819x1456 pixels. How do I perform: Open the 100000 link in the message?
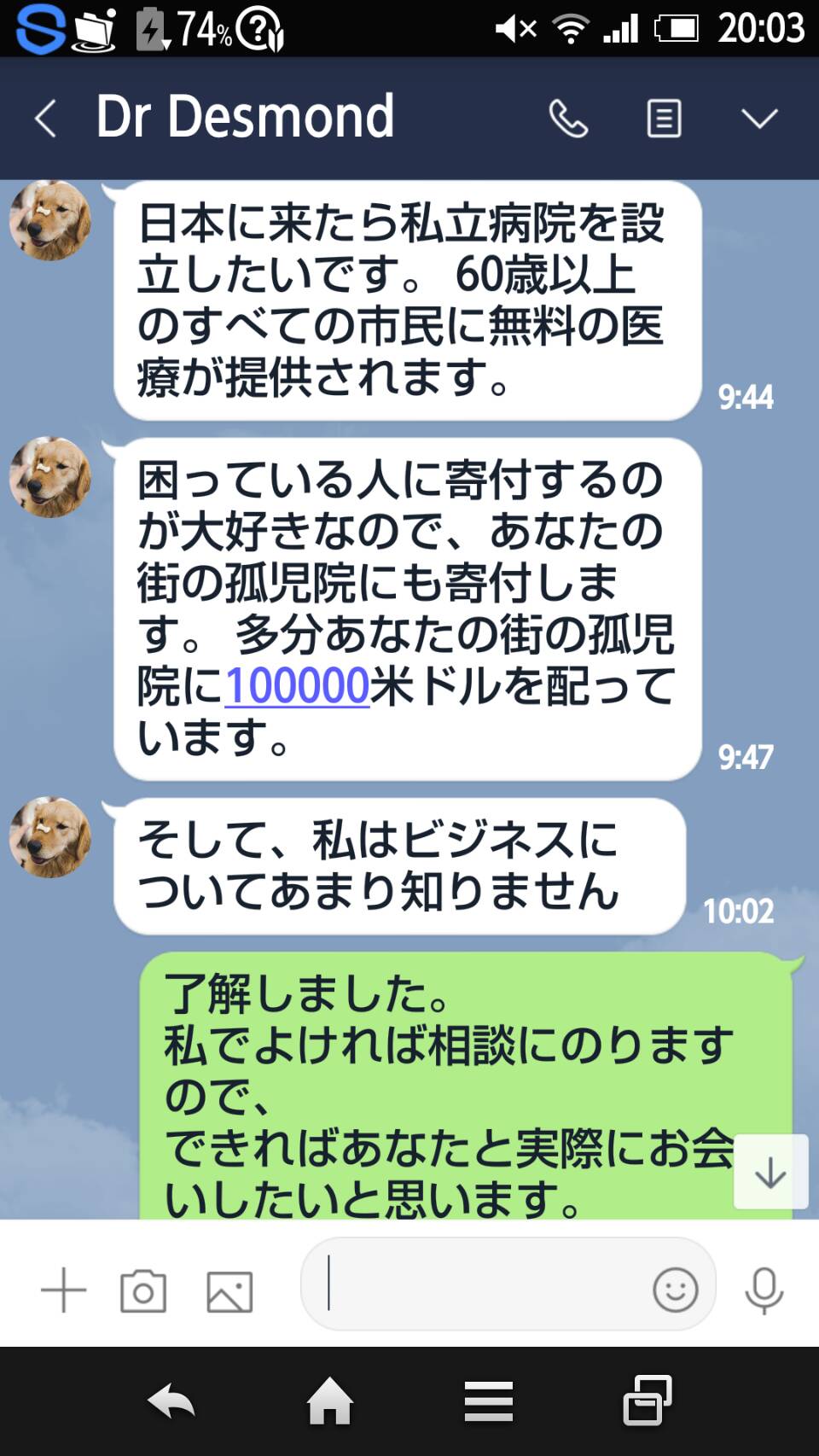click(297, 685)
